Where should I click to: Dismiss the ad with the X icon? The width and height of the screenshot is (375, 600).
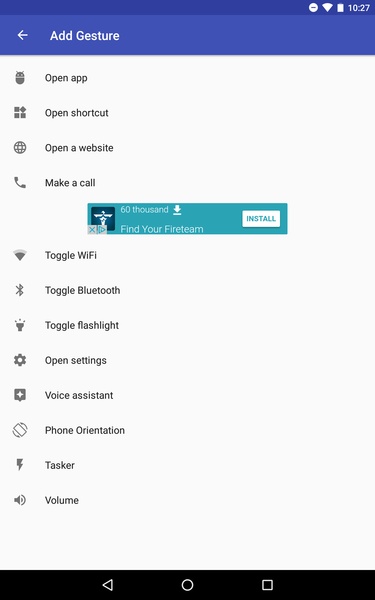(92, 230)
